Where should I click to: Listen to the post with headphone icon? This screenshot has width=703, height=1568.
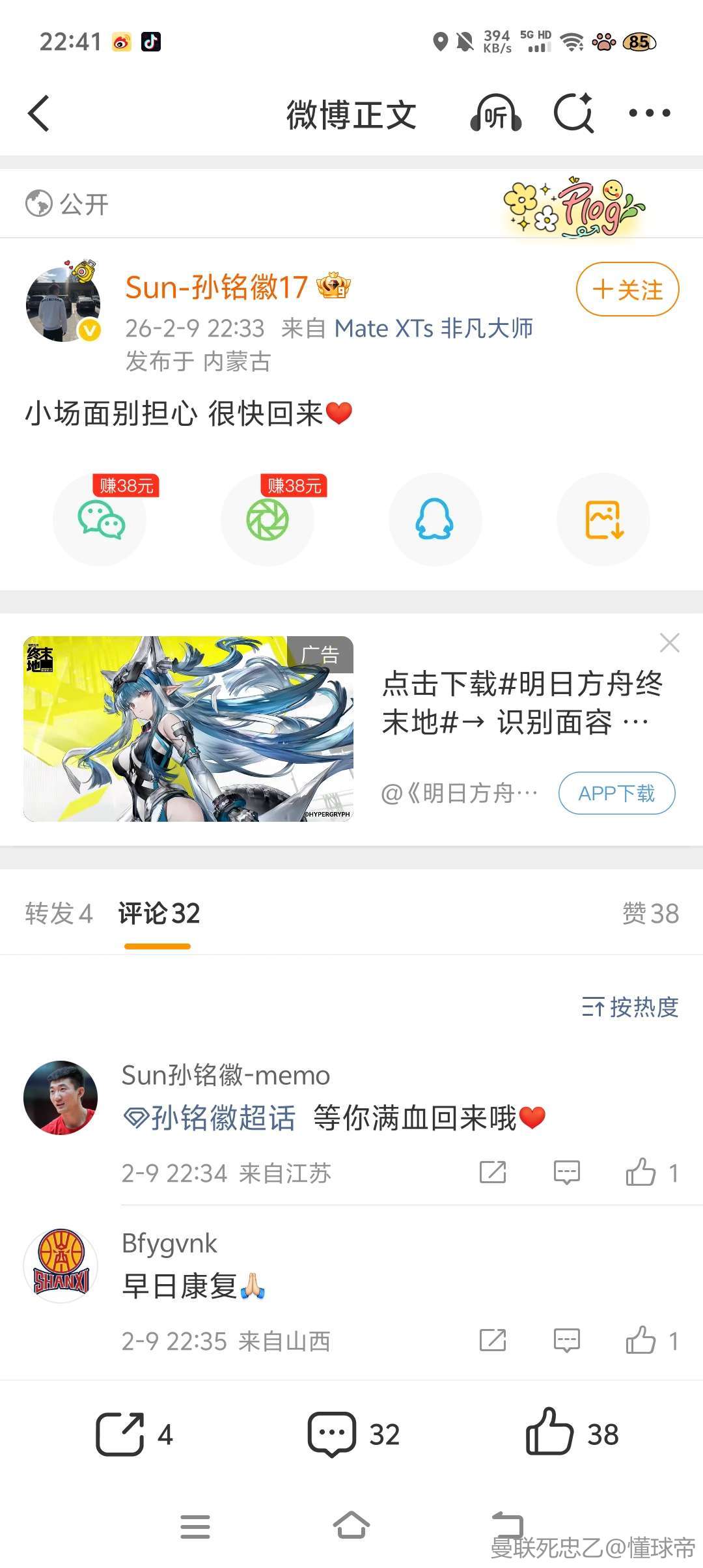[x=495, y=113]
